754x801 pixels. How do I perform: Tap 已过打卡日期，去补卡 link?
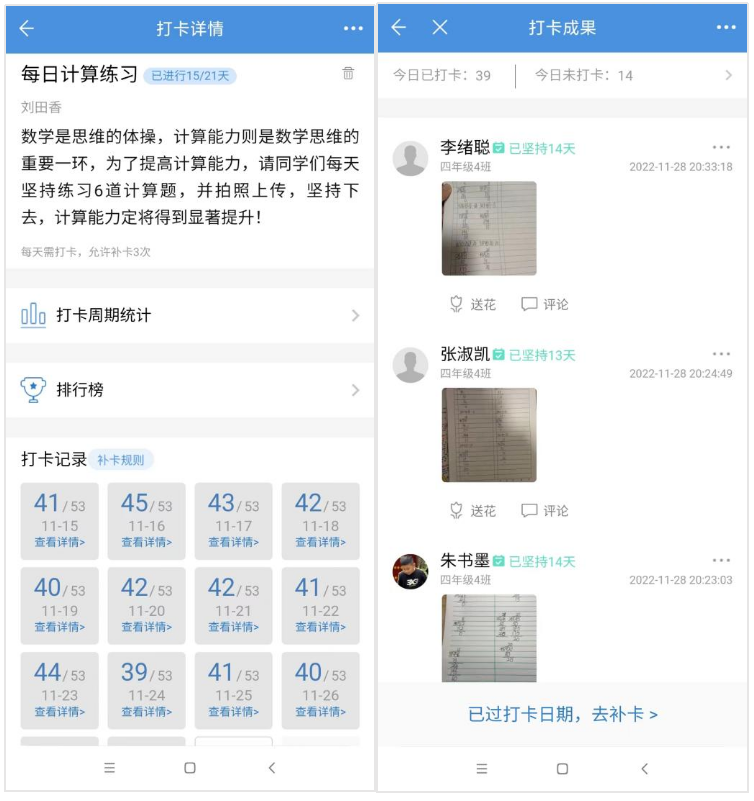tap(563, 715)
